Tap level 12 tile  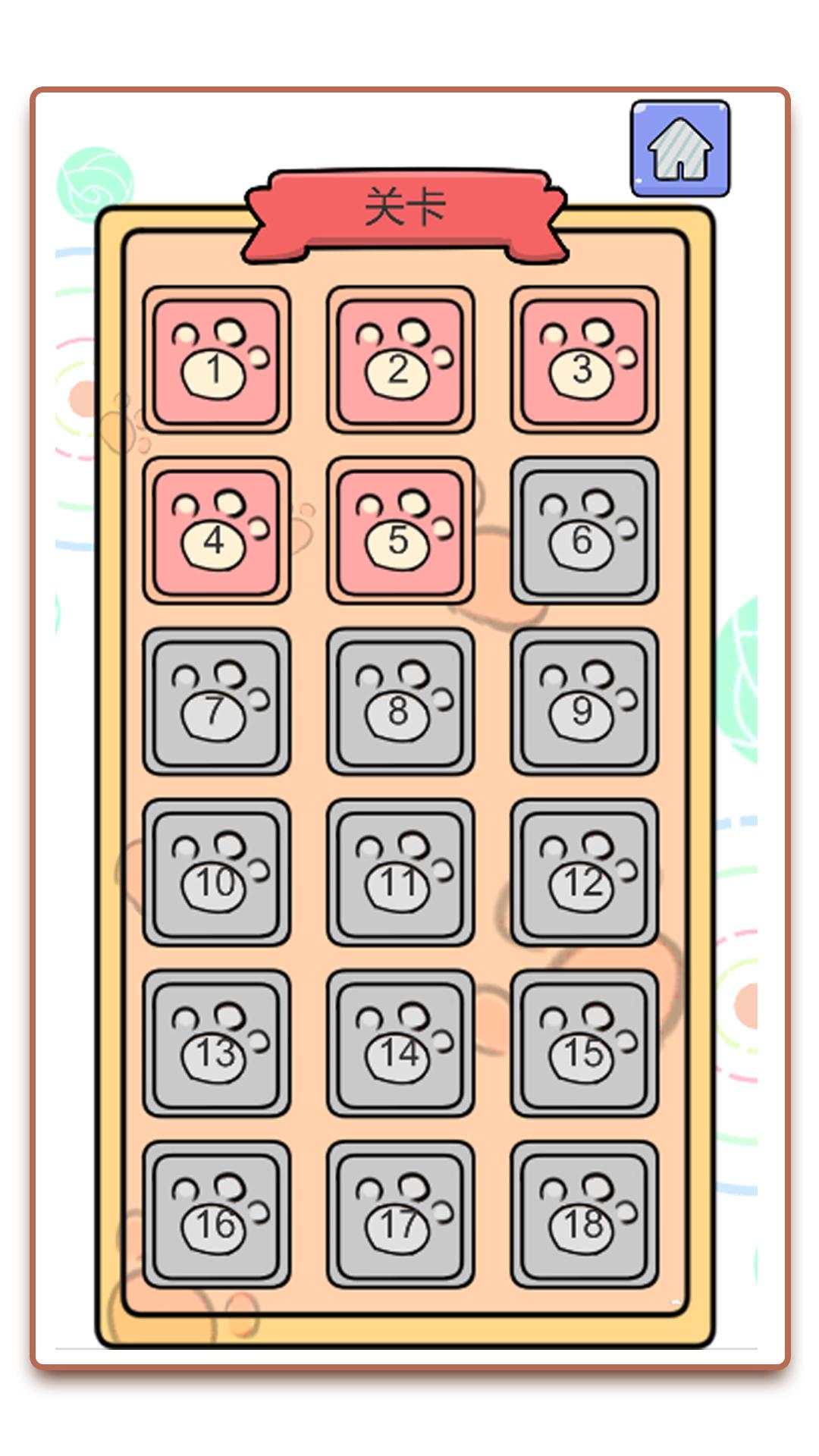[x=585, y=872]
